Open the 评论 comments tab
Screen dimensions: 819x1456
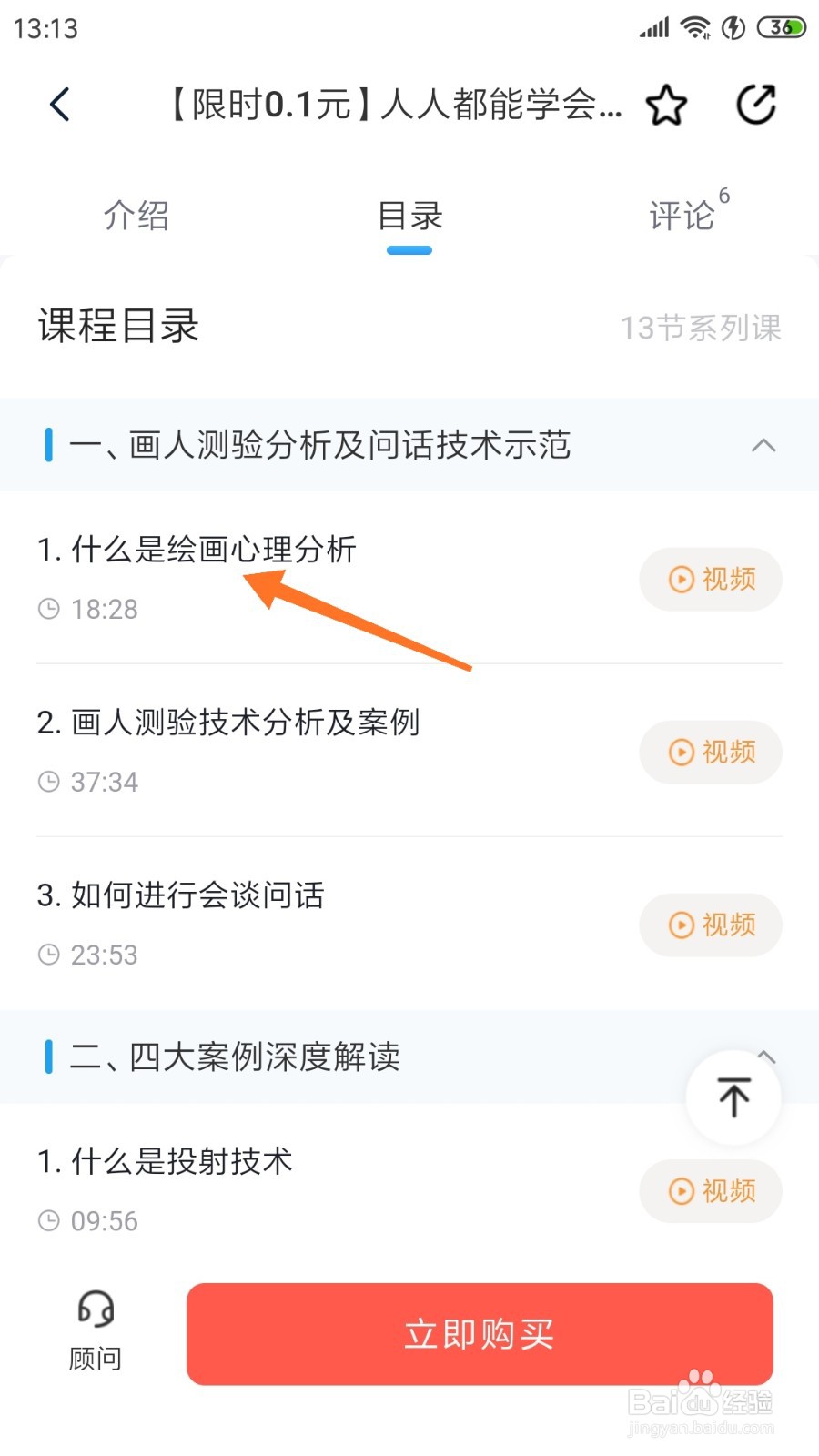point(681,216)
